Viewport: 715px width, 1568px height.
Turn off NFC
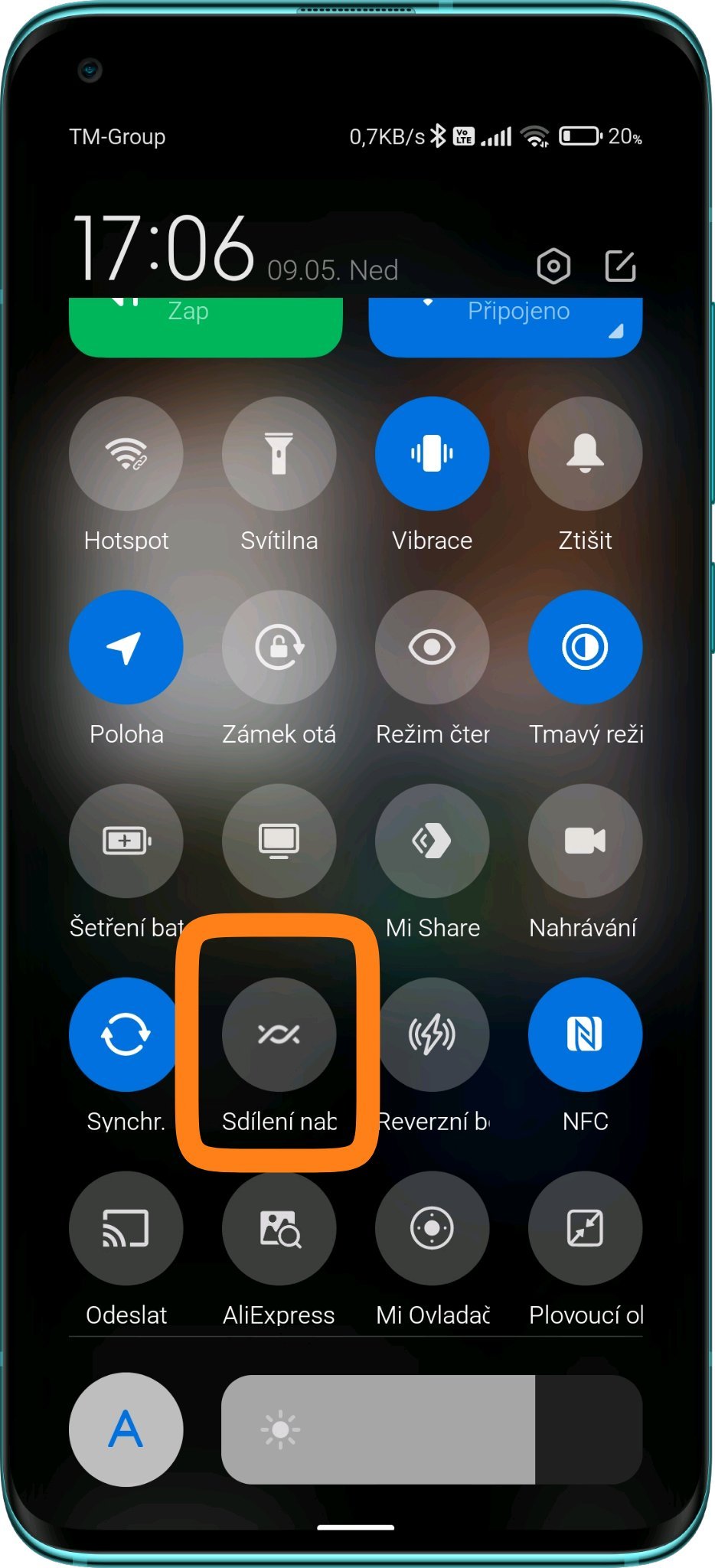pos(586,1034)
